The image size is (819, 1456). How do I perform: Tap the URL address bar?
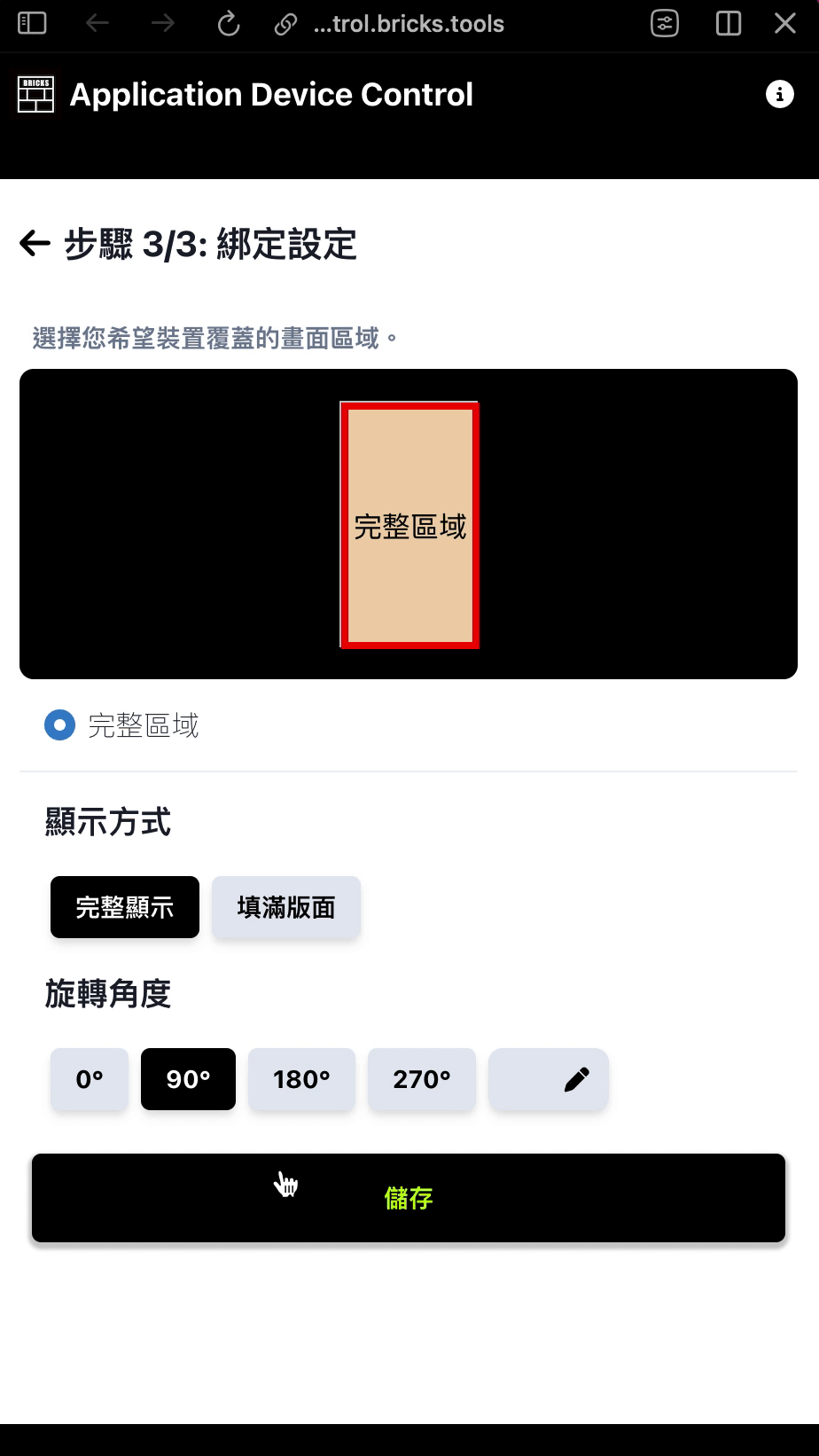(x=408, y=24)
